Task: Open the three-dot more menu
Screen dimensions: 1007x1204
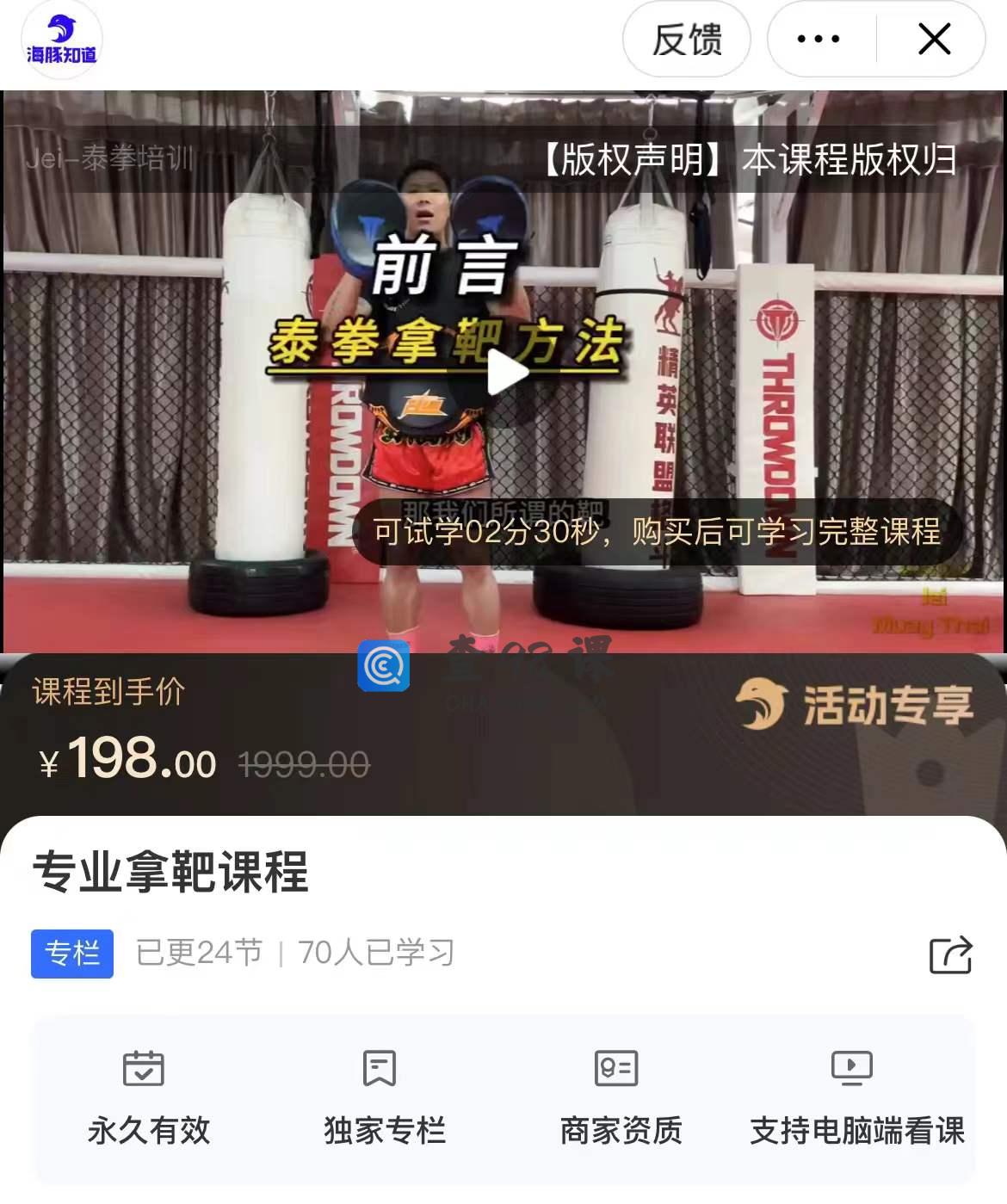Action: (819, 40)
